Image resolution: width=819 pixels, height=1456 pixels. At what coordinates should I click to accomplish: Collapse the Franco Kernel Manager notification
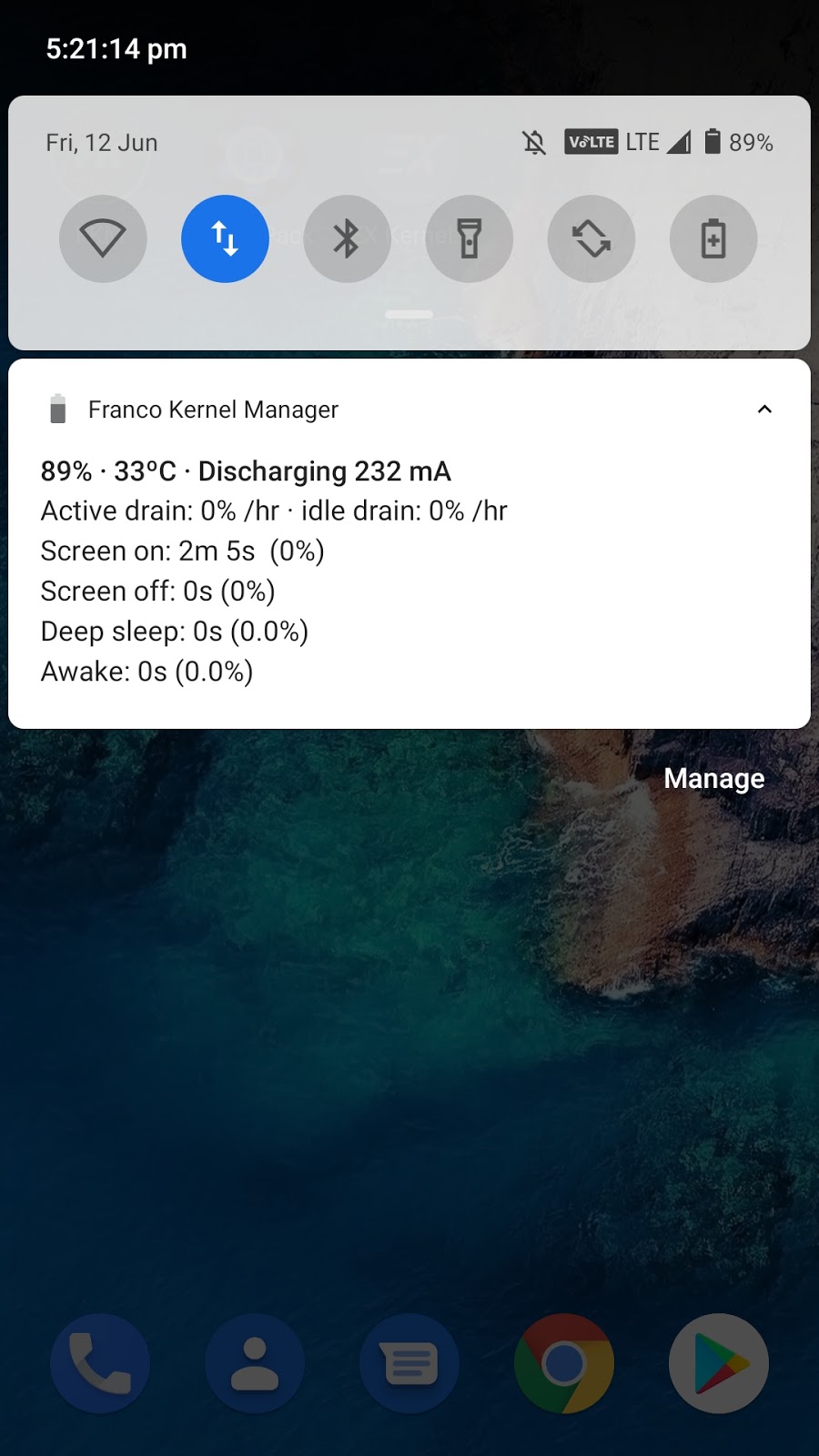[764, 409]
